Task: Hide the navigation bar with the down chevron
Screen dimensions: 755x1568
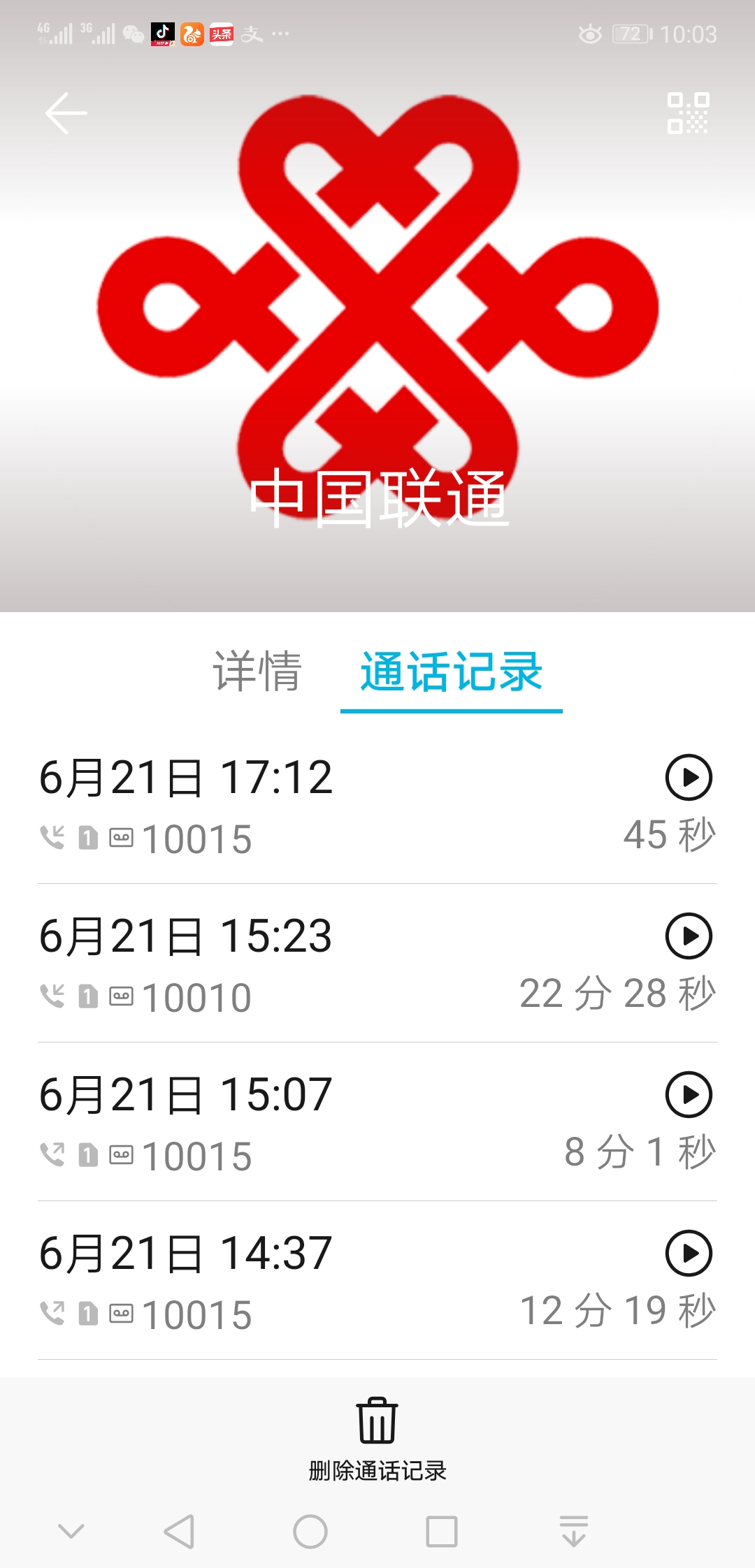Action: [x=71, y=1532]
